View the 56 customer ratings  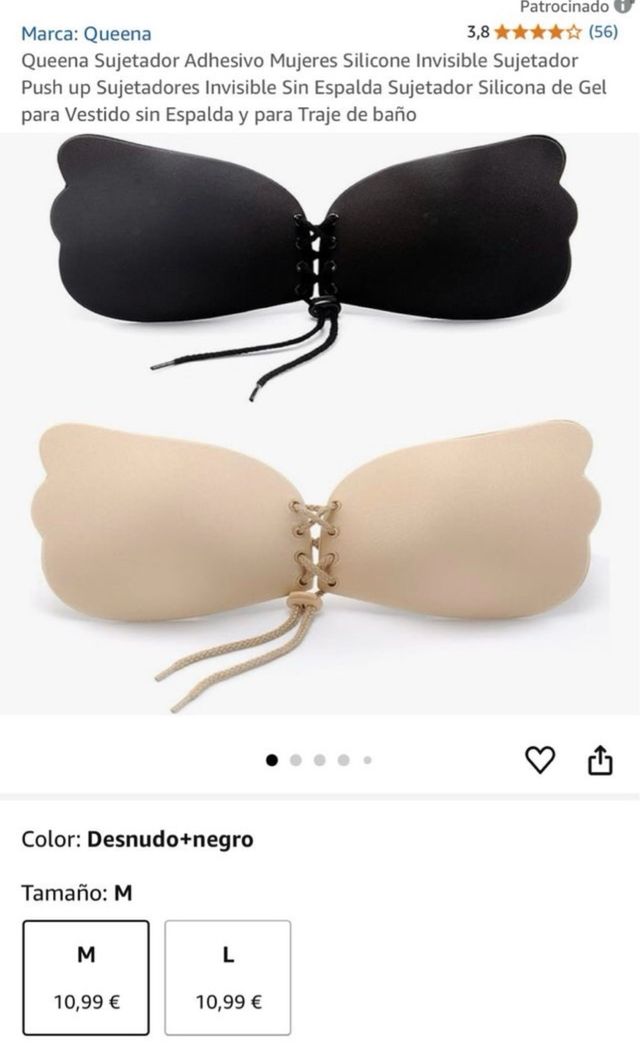coord(603,32)
